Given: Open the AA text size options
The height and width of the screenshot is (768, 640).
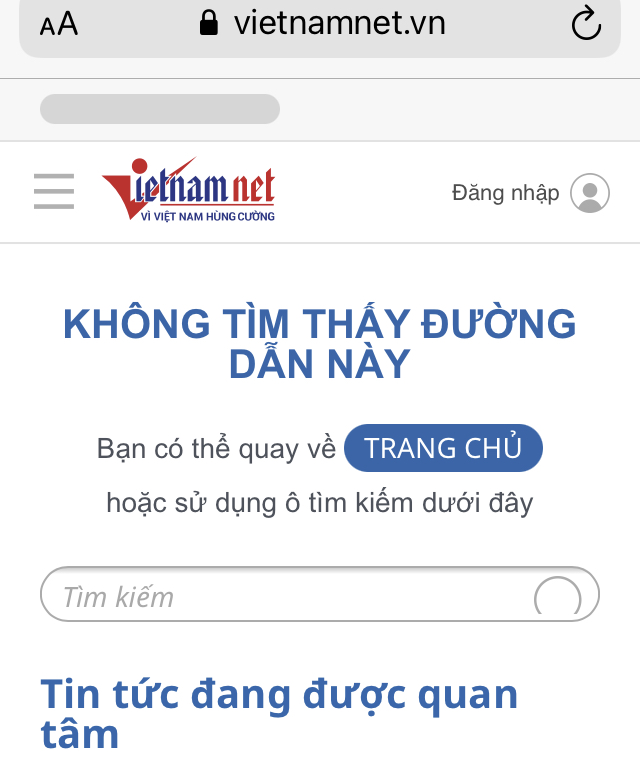Looking at the screenshot, I should [x=58, y=25].
